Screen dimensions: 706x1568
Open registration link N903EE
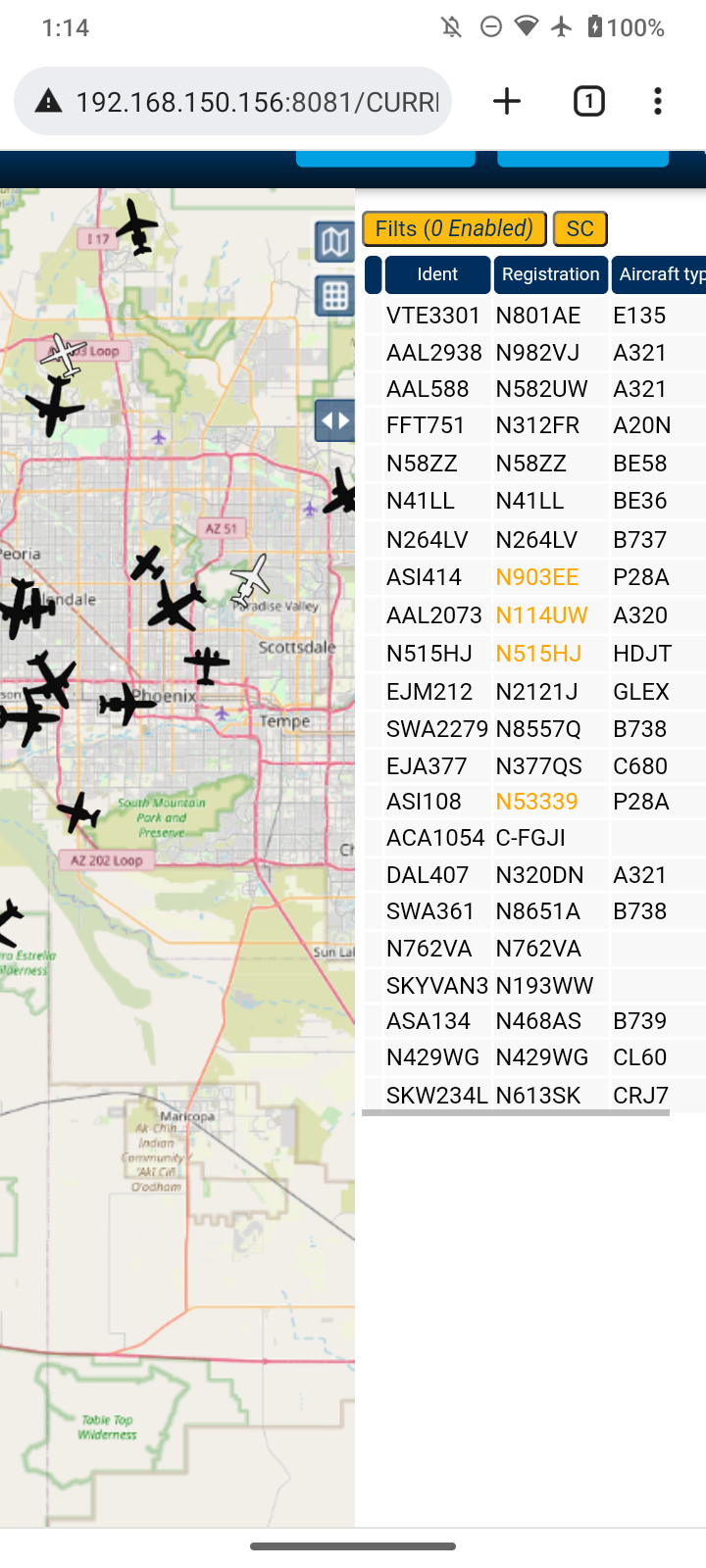click(537, 577)
